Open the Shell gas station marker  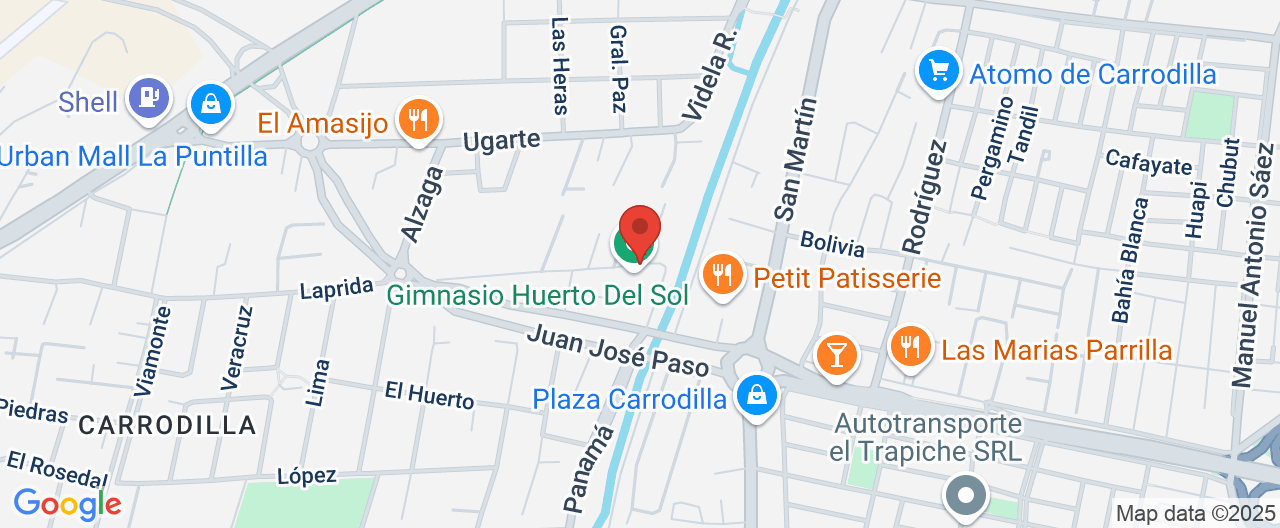(x=150, y=98)
